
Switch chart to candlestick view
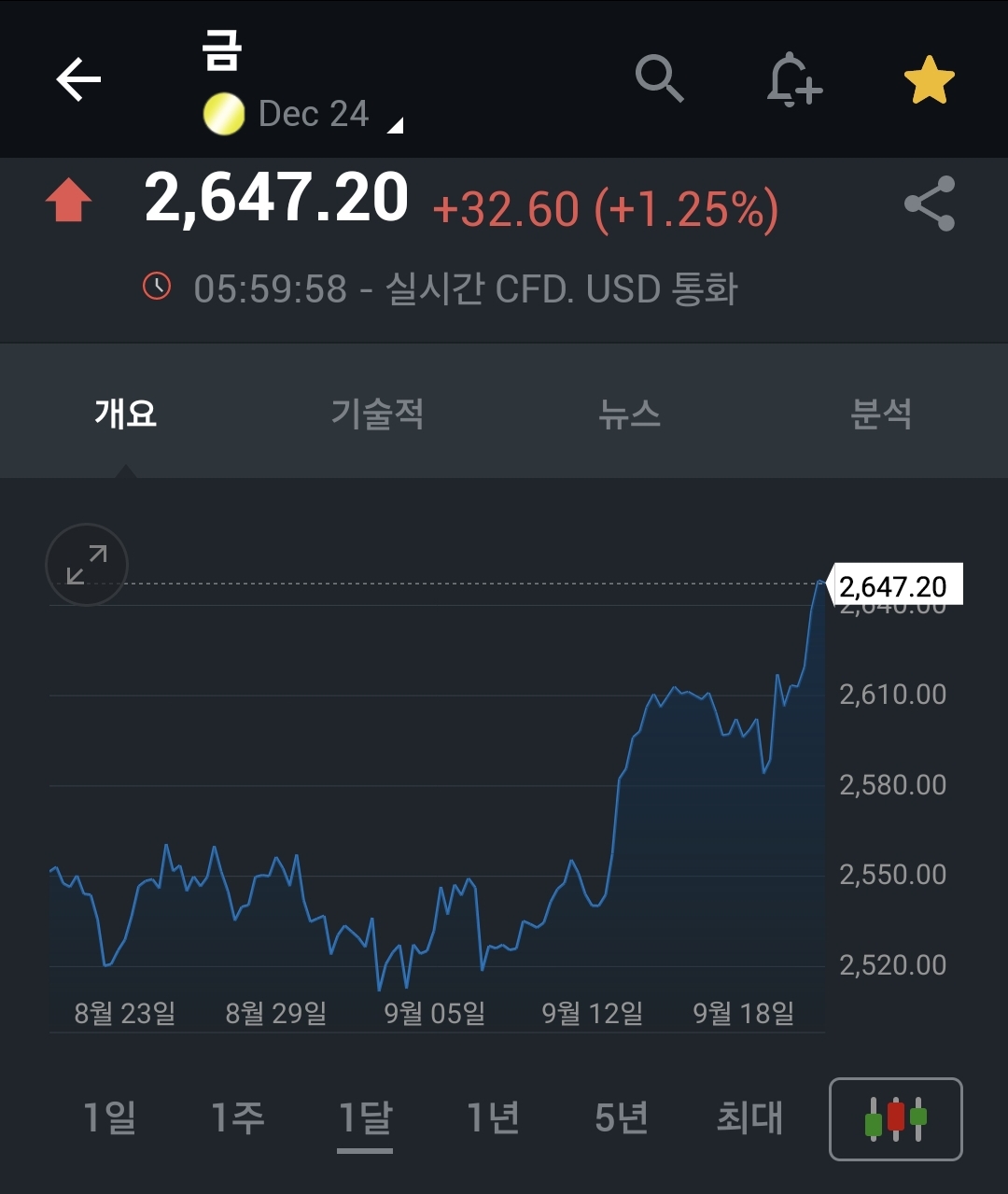pos(894,1118)
